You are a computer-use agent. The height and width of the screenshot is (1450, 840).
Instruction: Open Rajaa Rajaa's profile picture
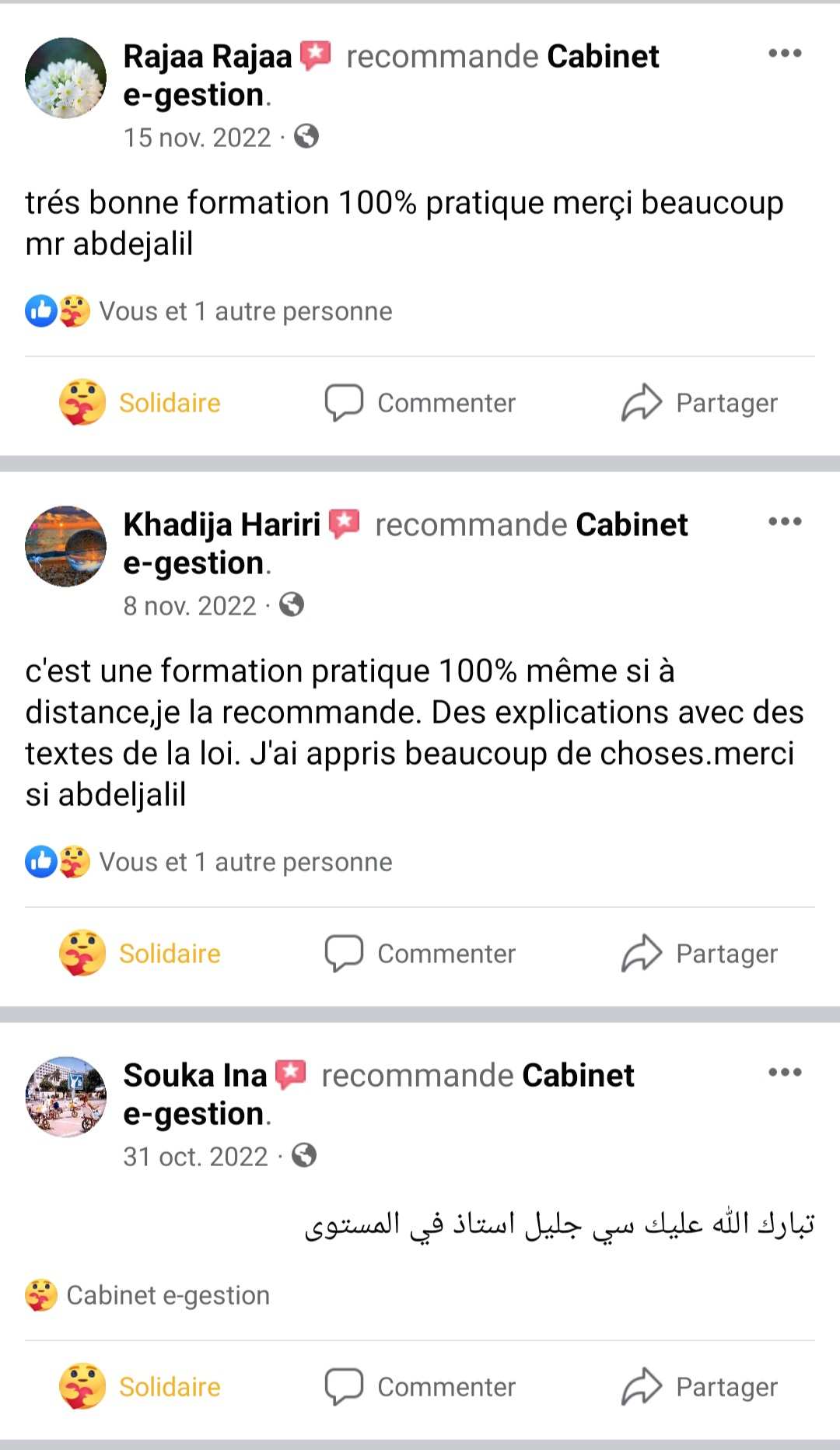coord(66,78)
